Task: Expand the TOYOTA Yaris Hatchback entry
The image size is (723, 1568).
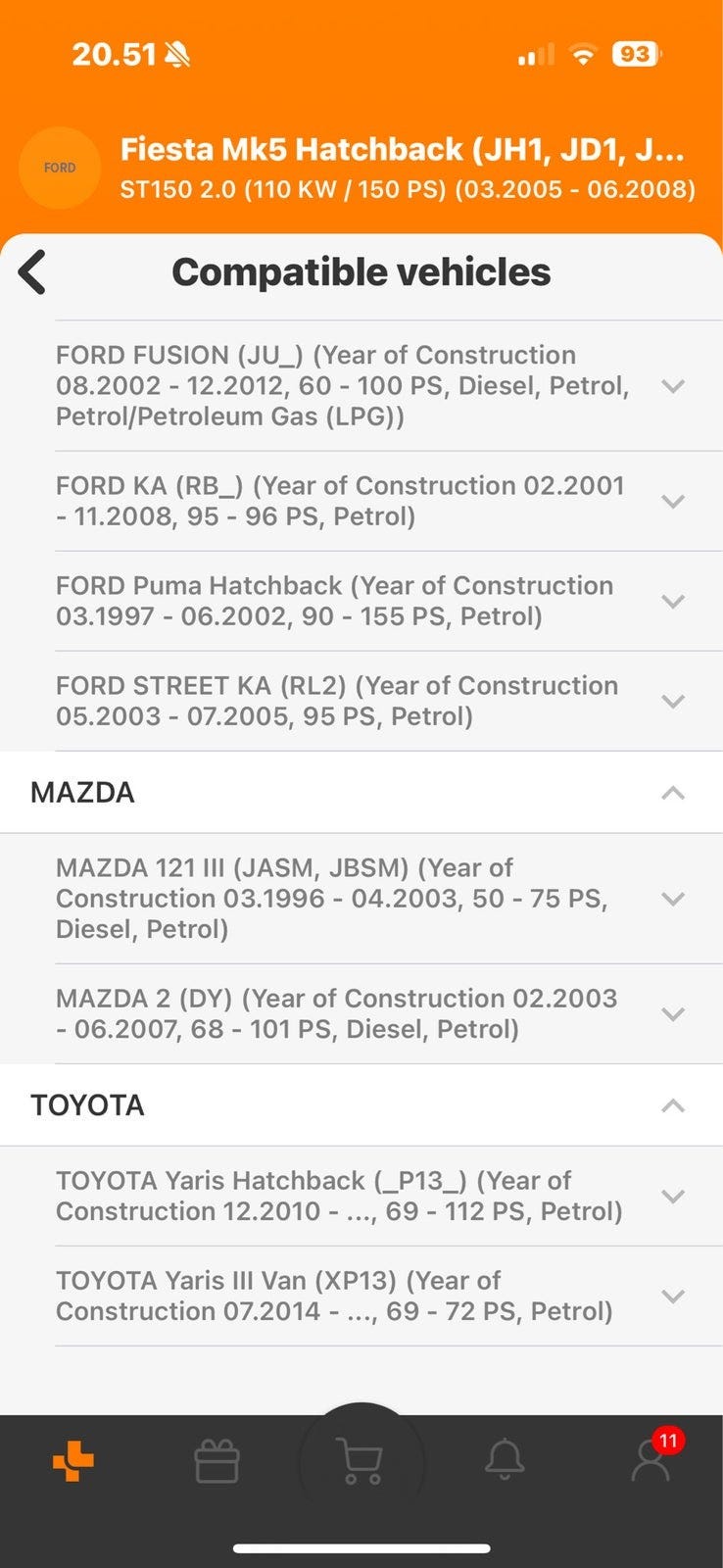Action: (672, 1197)
